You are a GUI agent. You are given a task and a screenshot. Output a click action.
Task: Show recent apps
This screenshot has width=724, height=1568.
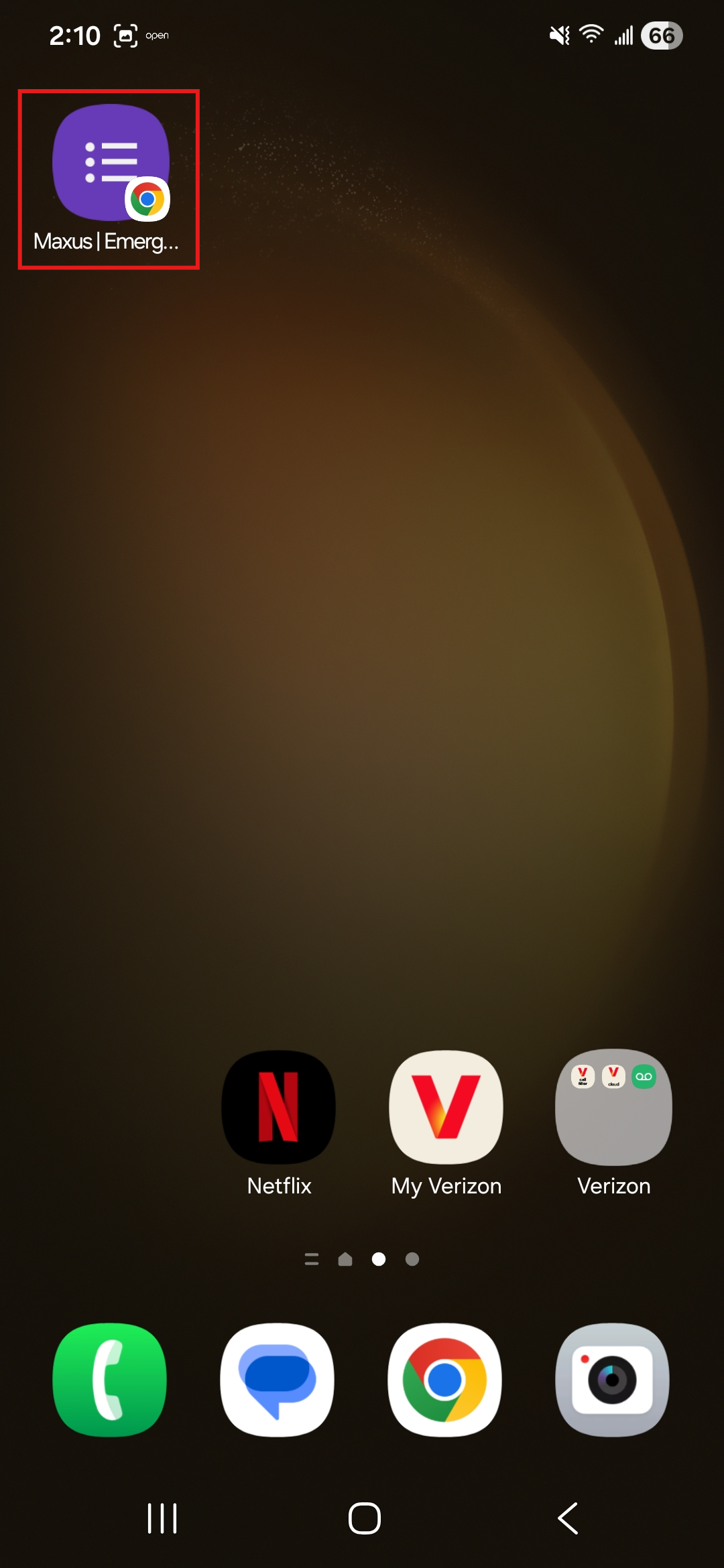tap(162, 1518)
